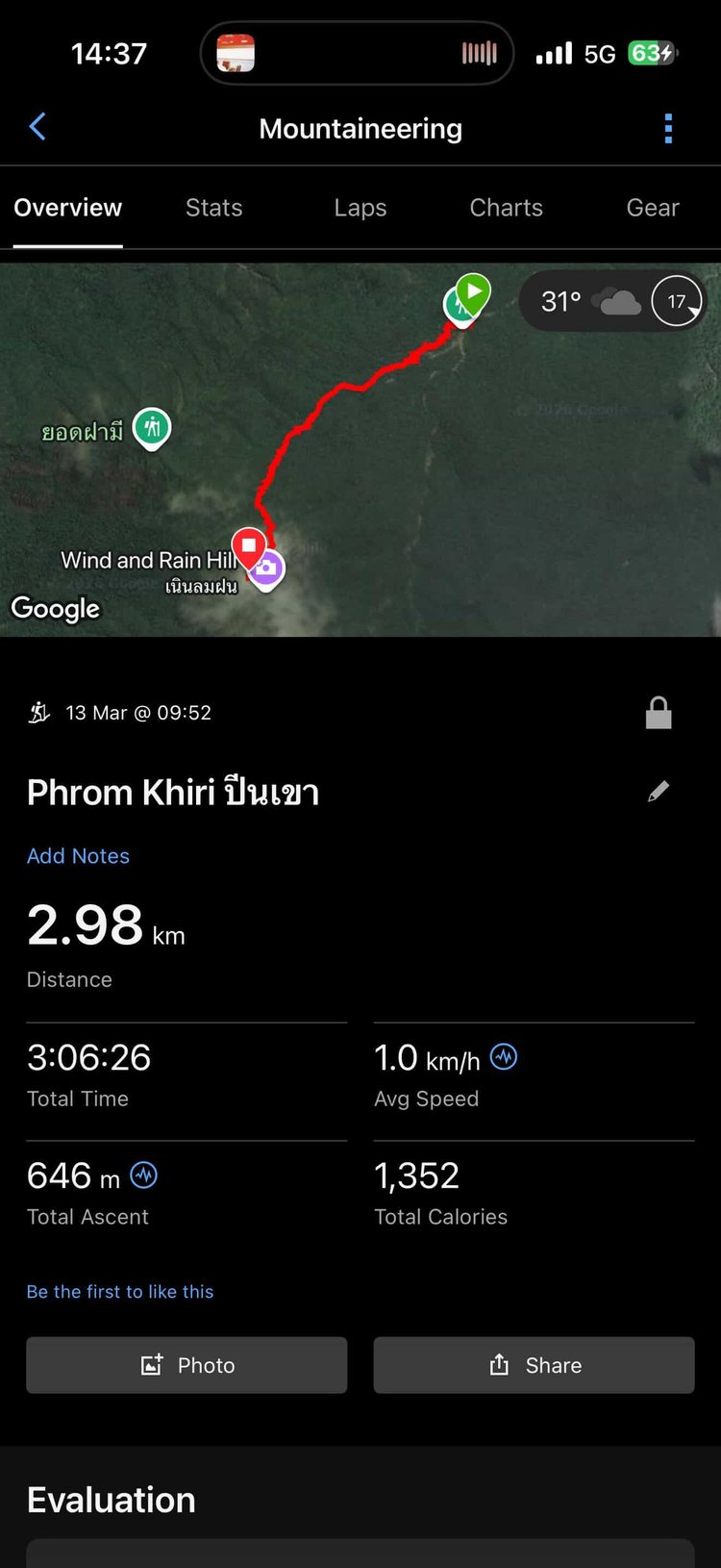
Task: Open the Gear tab
Action: click(x=653, y=208)
